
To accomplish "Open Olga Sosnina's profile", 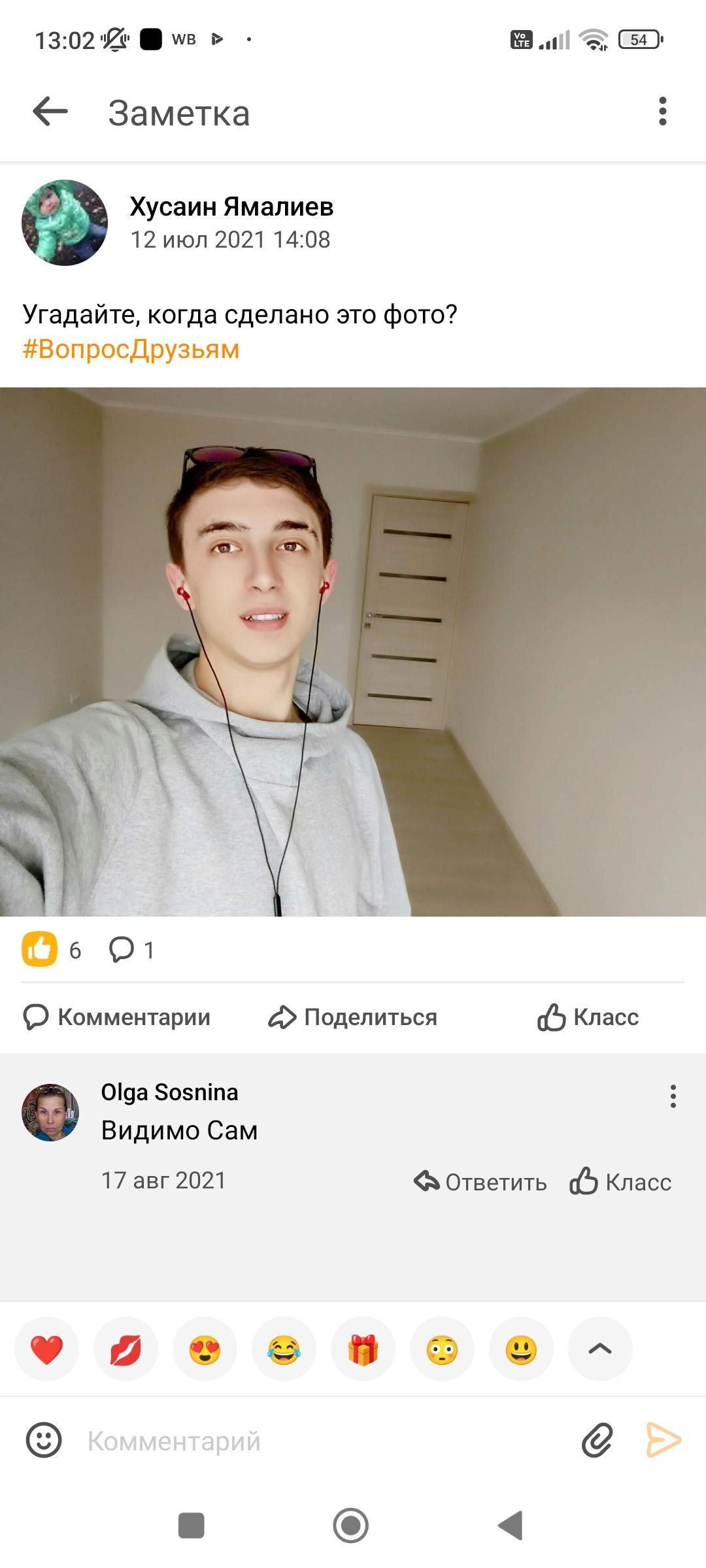I will click(x=50, y=1113).
